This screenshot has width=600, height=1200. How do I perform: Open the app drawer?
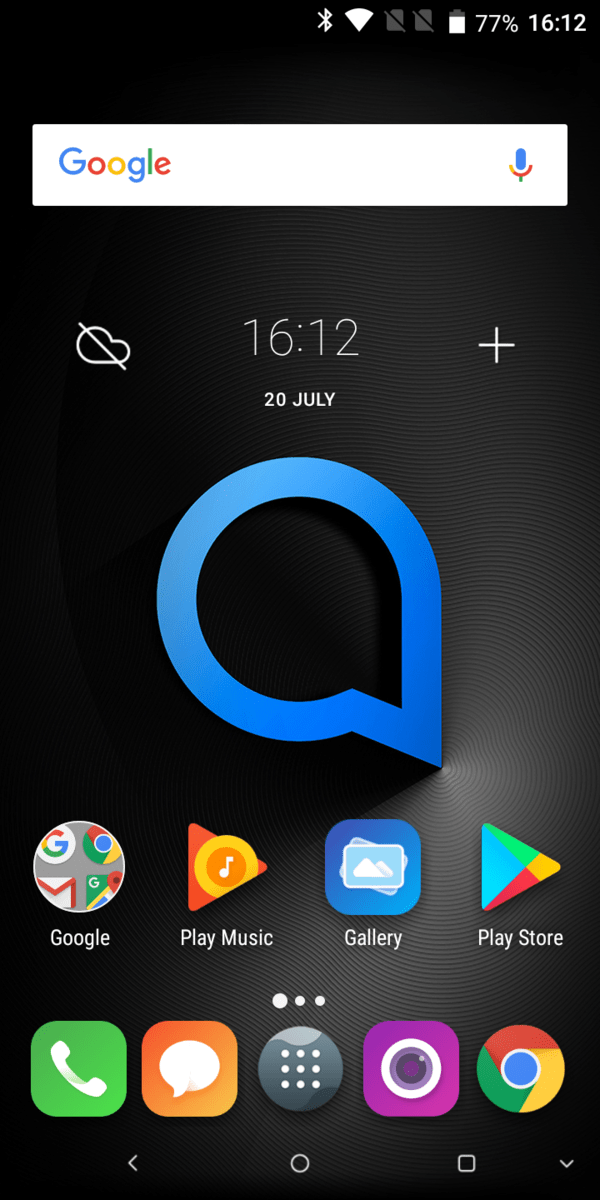pos(300,1069)
